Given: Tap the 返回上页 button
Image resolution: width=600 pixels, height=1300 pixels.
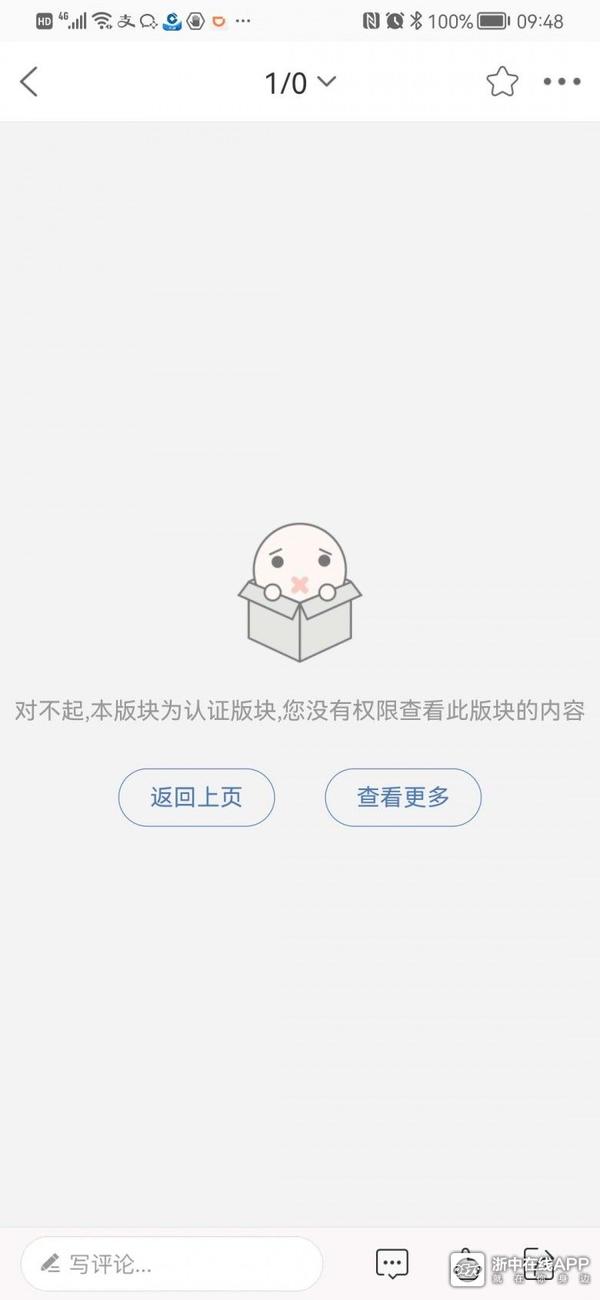Looking at the screenshot, I should (x=196, y=797).
